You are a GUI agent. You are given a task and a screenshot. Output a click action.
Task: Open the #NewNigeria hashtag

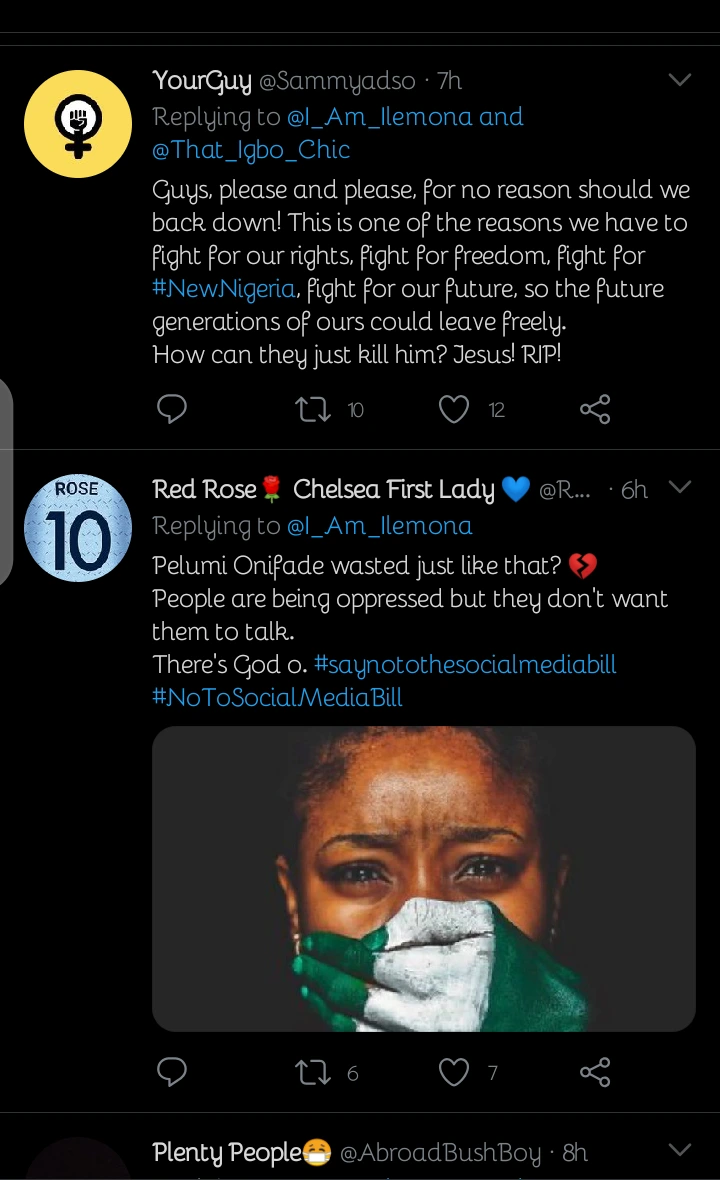(225, 289)
